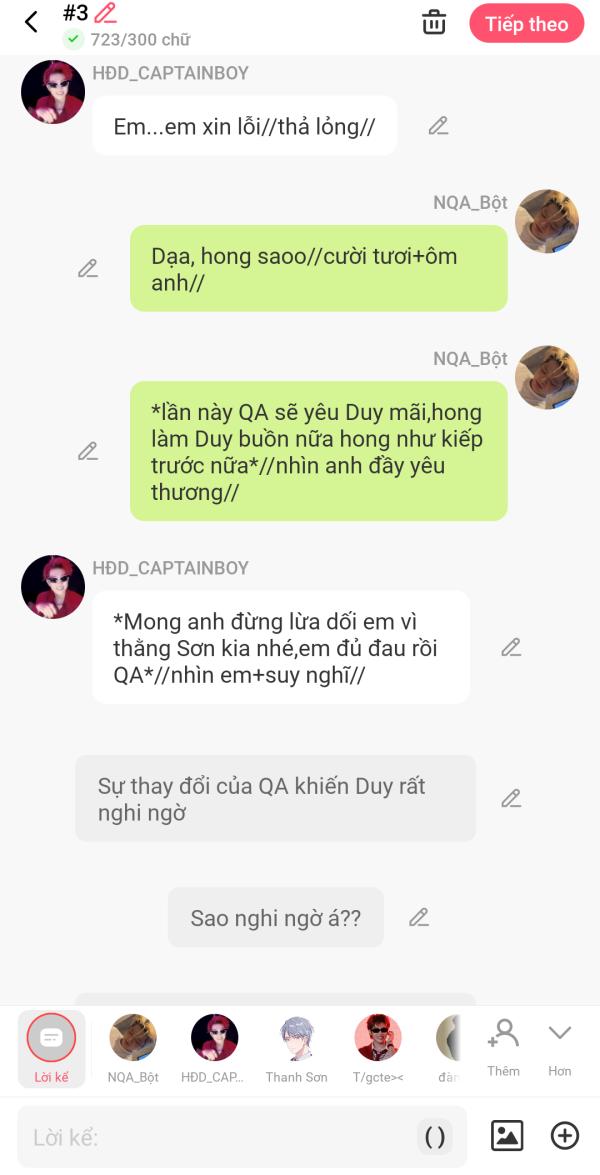Screen dimensions: 600x1175
Task: Edit the "Sao nghi ngờ á??" line
Action: pos(419,917)
